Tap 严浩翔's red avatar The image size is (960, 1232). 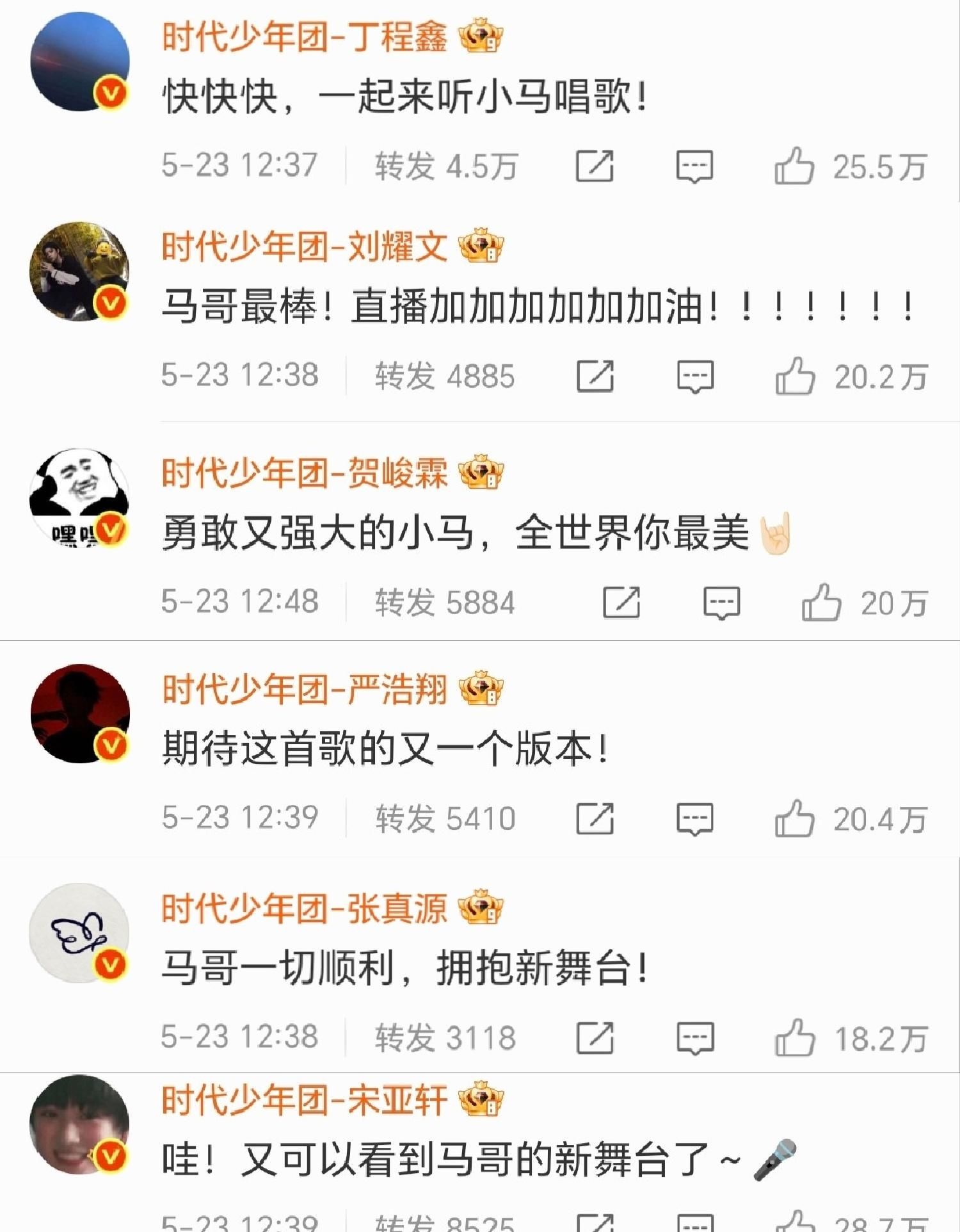(x=79, y=713)
